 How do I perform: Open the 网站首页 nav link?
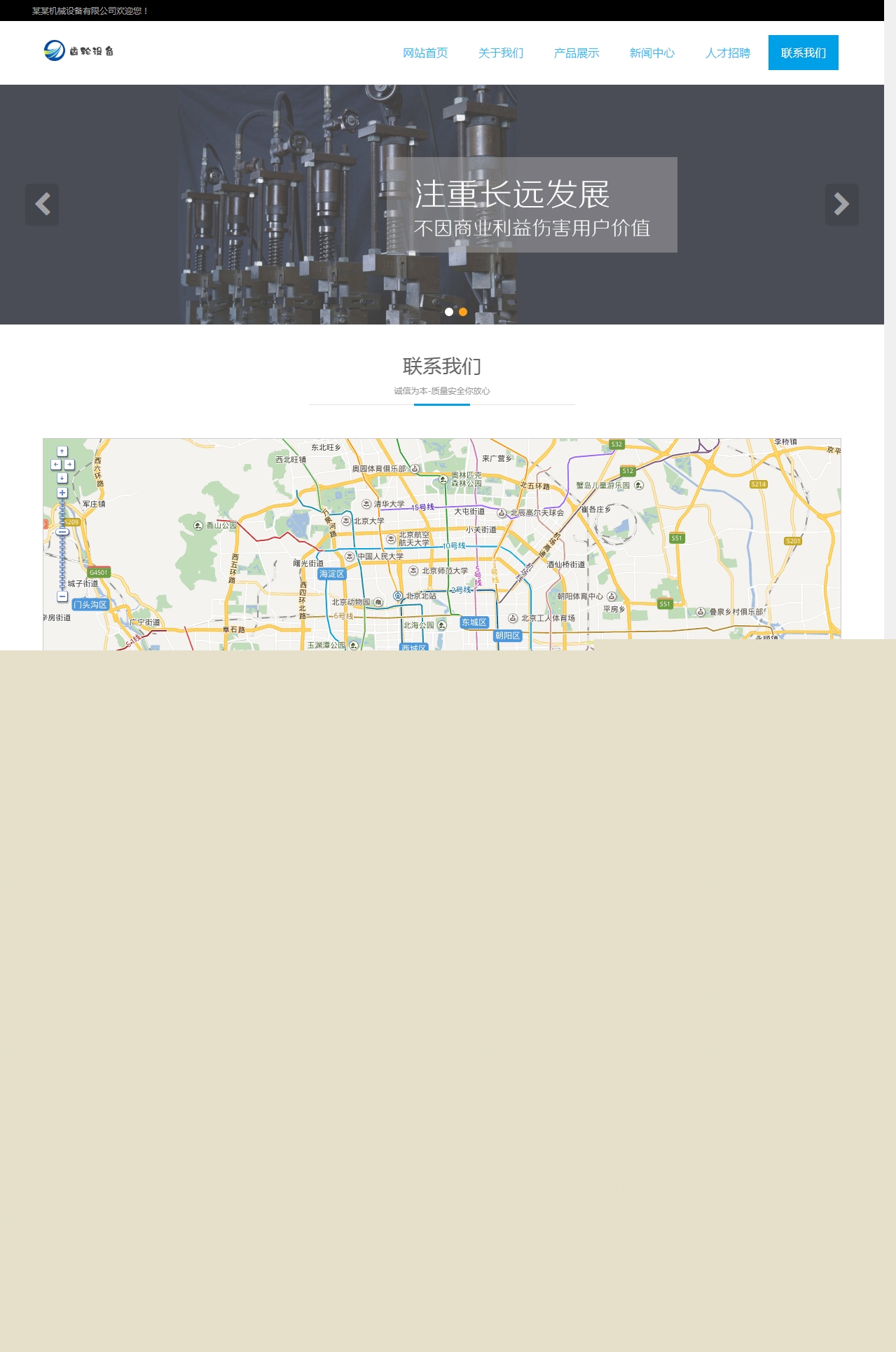[x=425, y=53]
